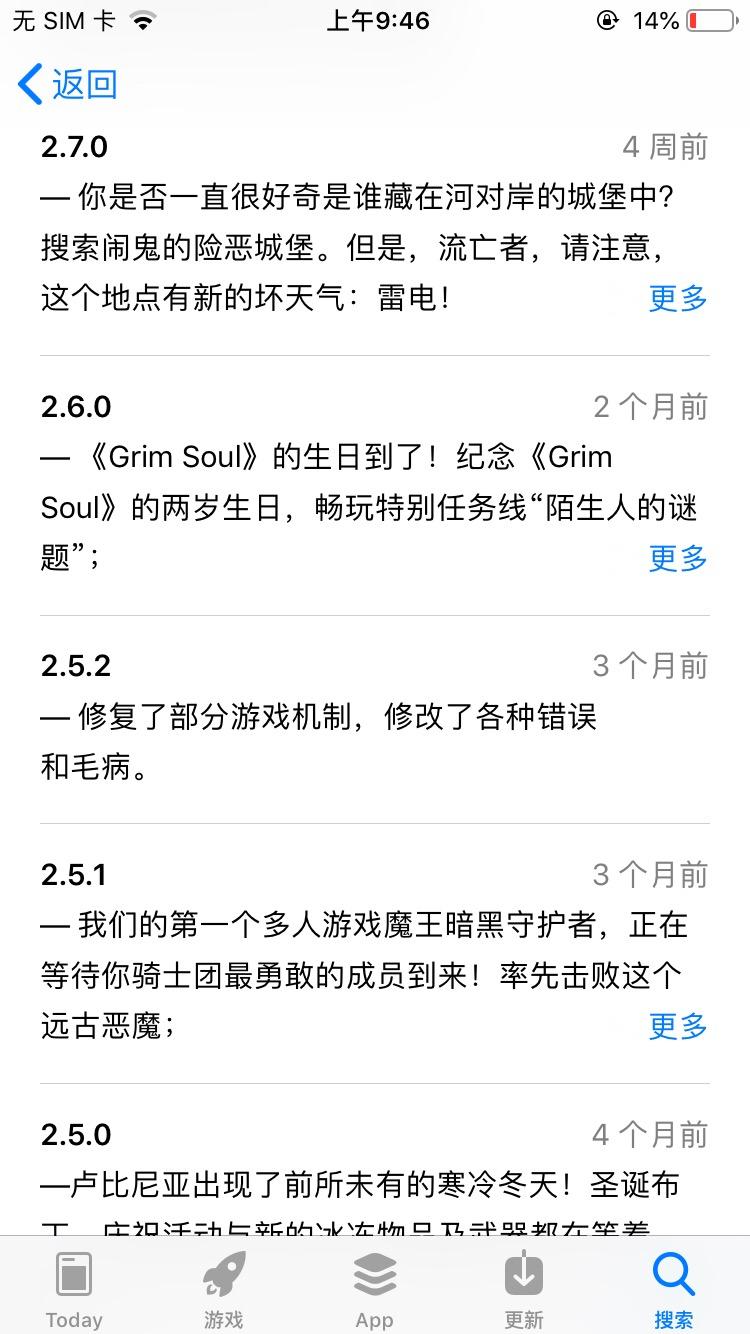The image size is (750, 1334).
Task: Go back using the 返回 button
Action: 68,84
